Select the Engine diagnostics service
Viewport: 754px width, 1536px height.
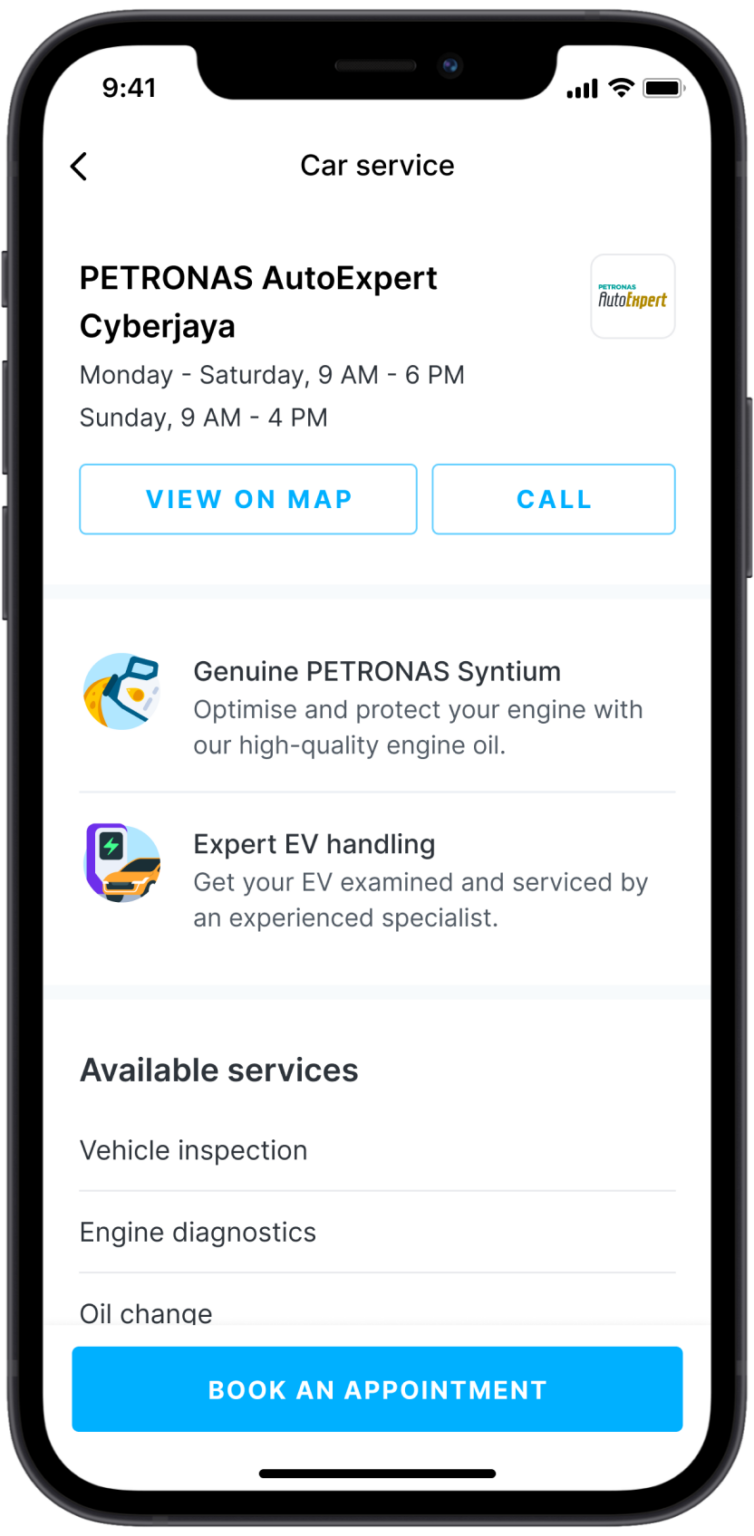[x=197, y=1232]
